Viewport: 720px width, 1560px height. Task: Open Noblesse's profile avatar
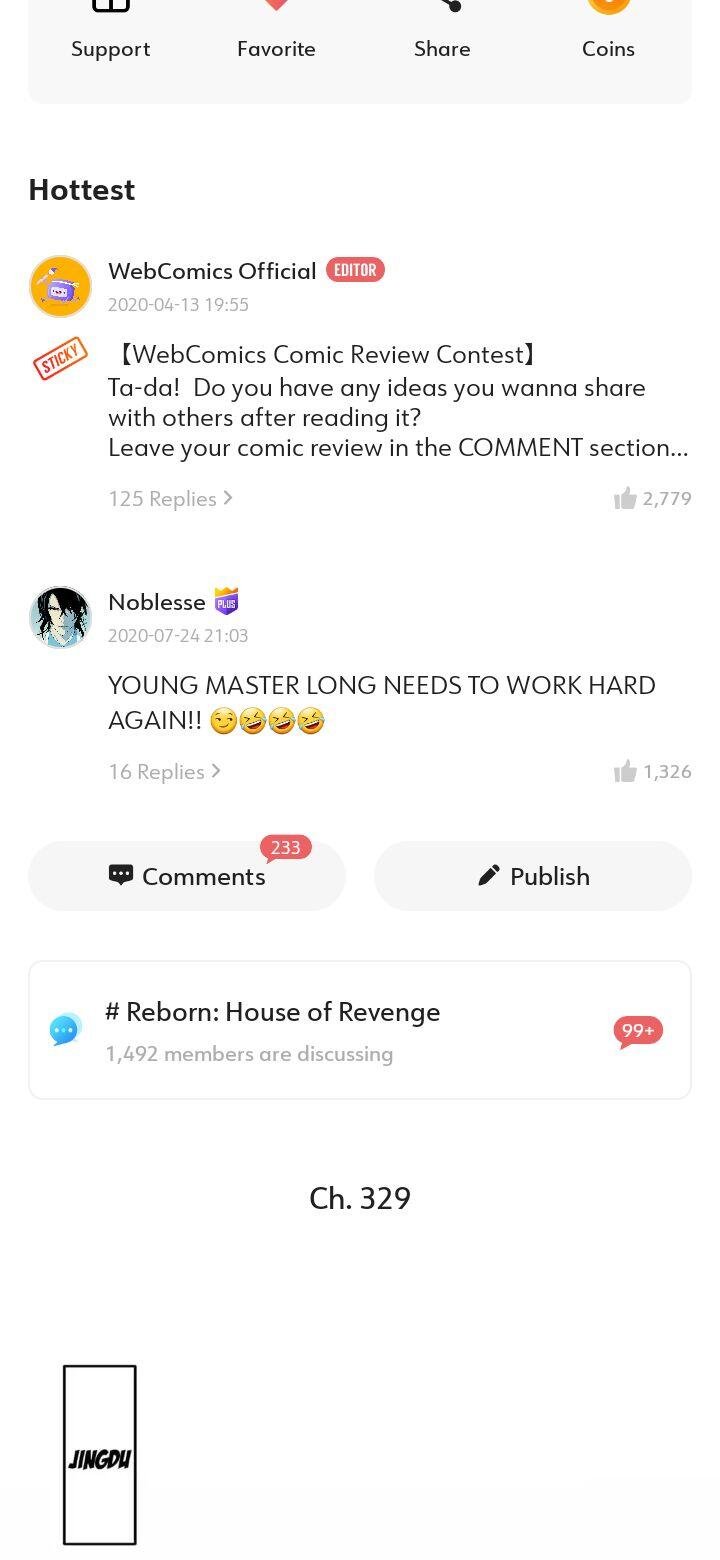[60, 617]
